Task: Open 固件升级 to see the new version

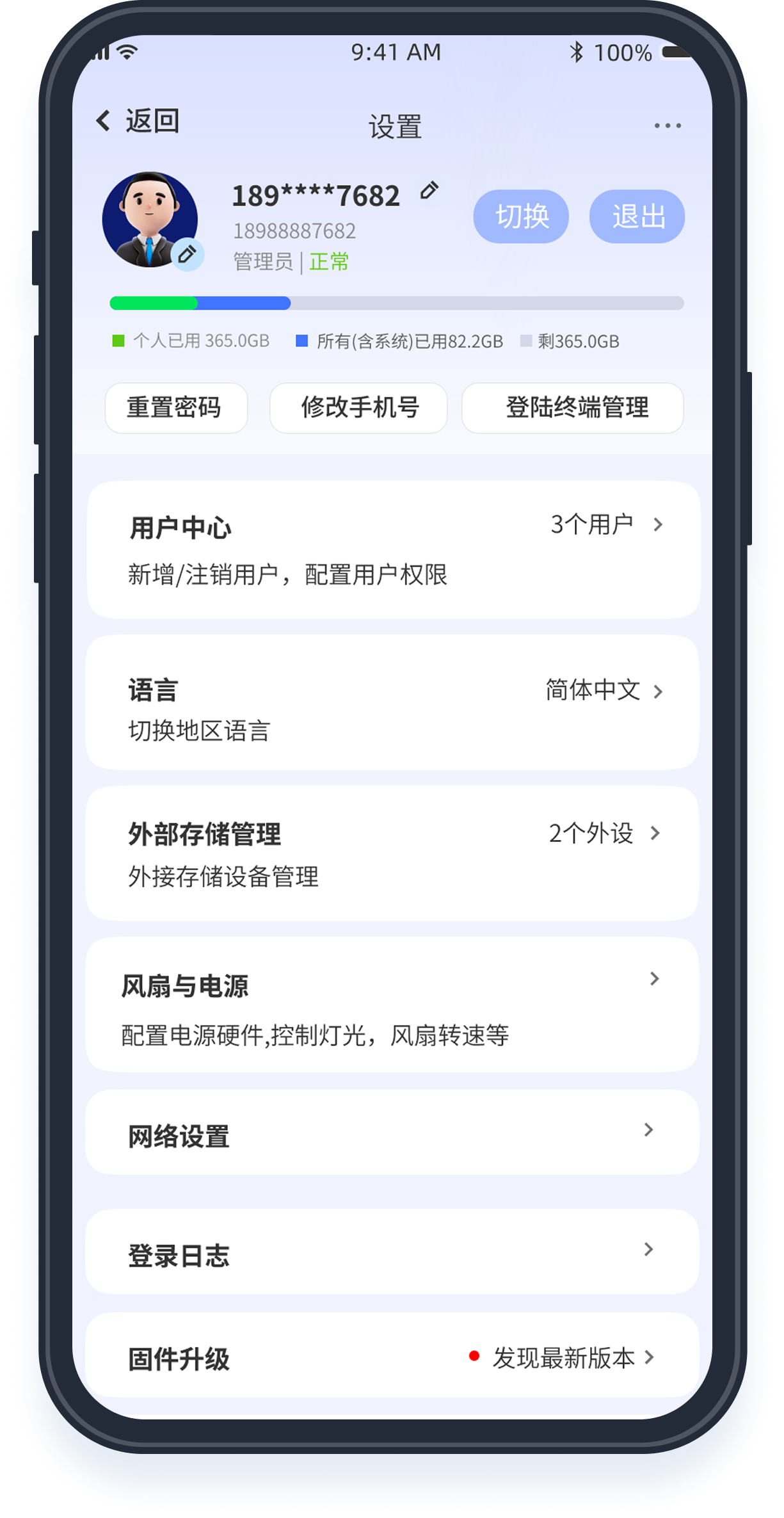Action: 392,1357
